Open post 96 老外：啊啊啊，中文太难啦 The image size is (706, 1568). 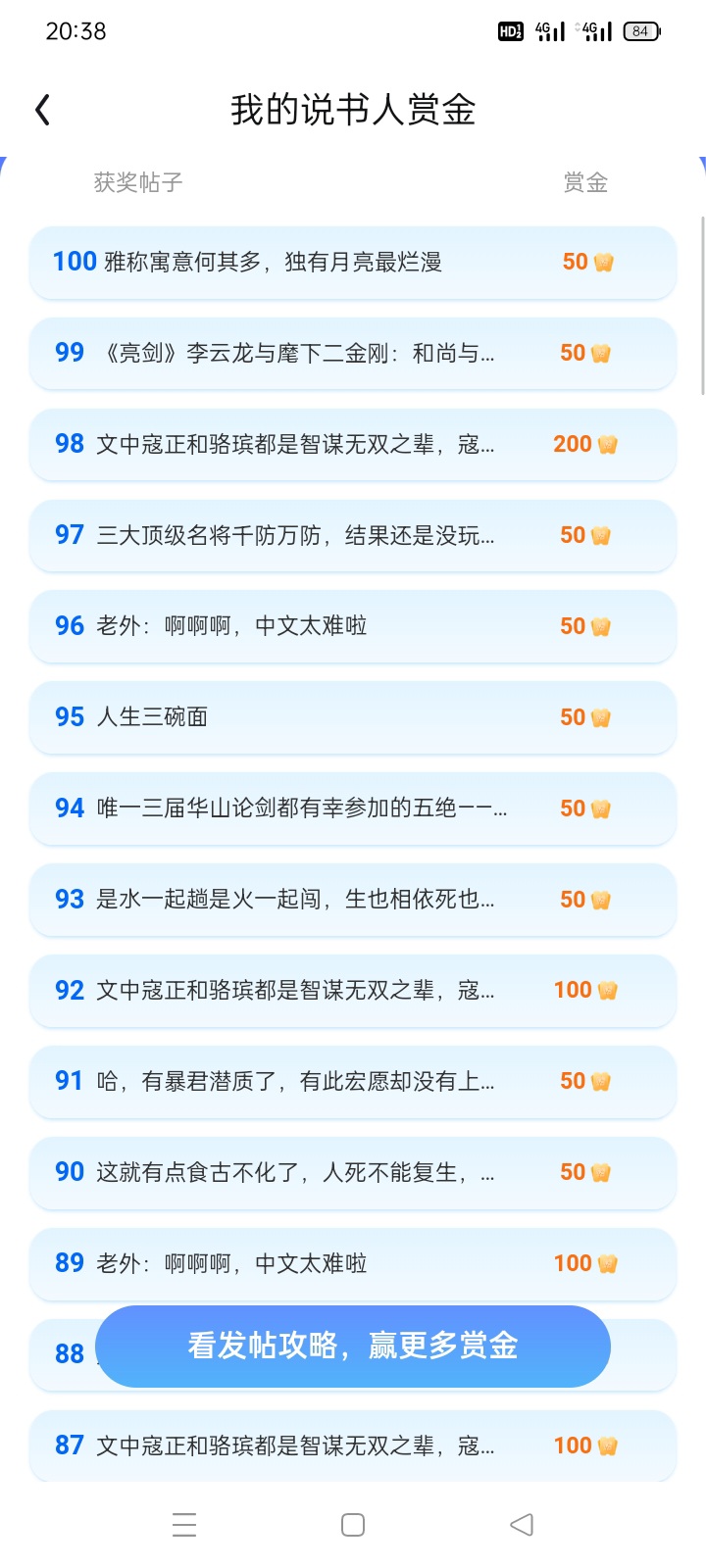click(353, 626)
